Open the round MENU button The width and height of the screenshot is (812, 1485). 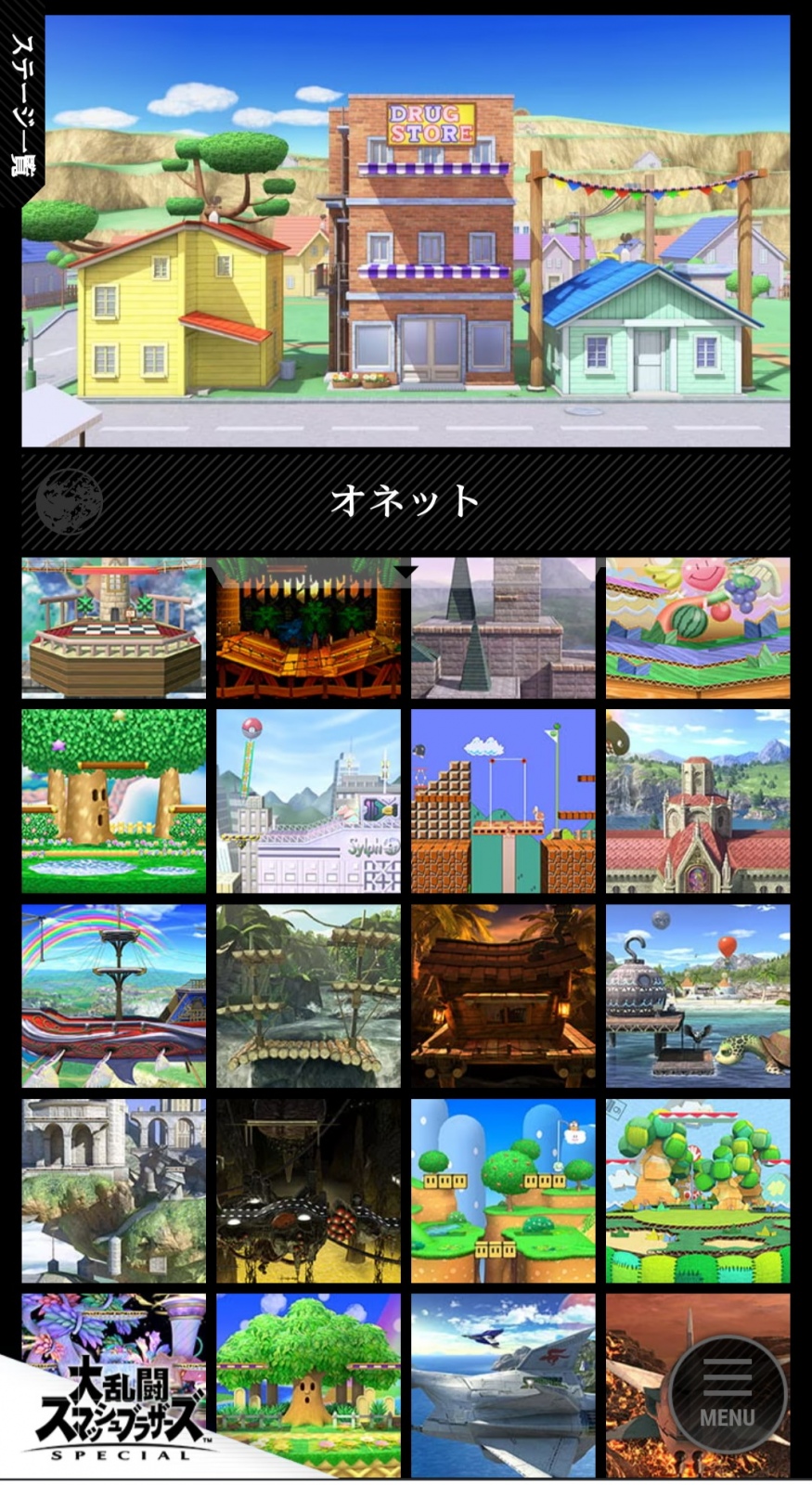click(727, 1393)
